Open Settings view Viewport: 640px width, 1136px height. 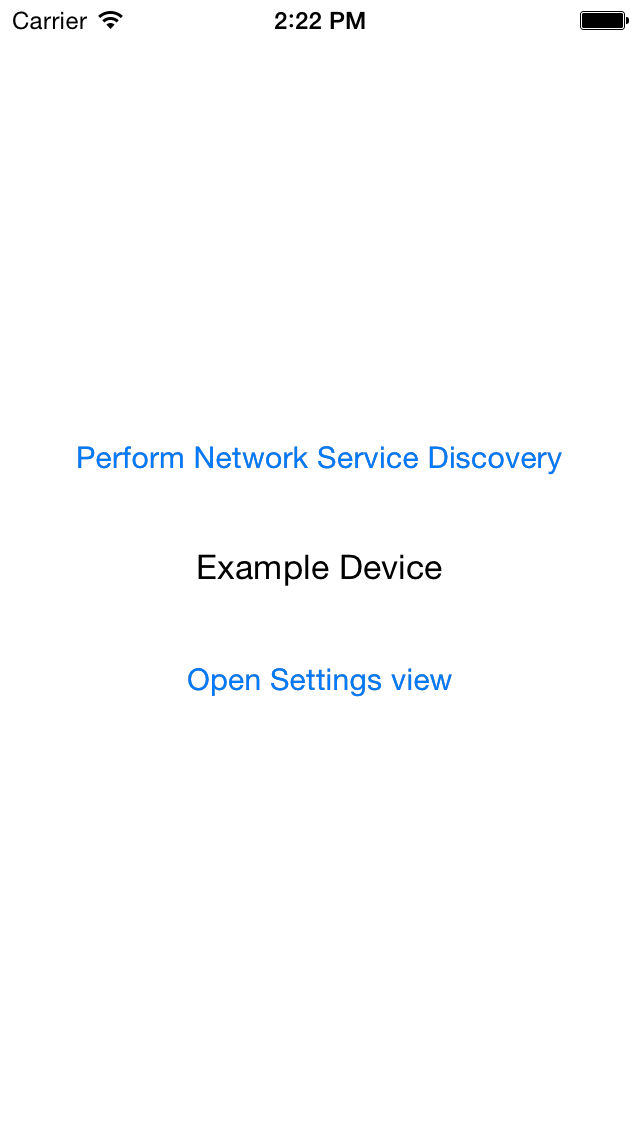pyautogui.click(x=319, y=680)
